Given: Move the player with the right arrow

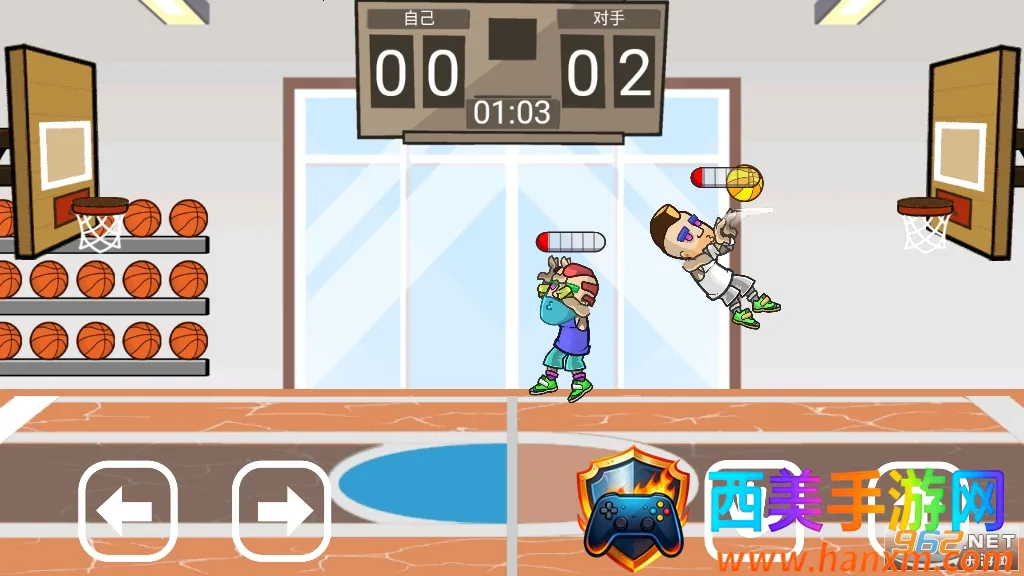Looking at the screenshot, I should [281, 511].
